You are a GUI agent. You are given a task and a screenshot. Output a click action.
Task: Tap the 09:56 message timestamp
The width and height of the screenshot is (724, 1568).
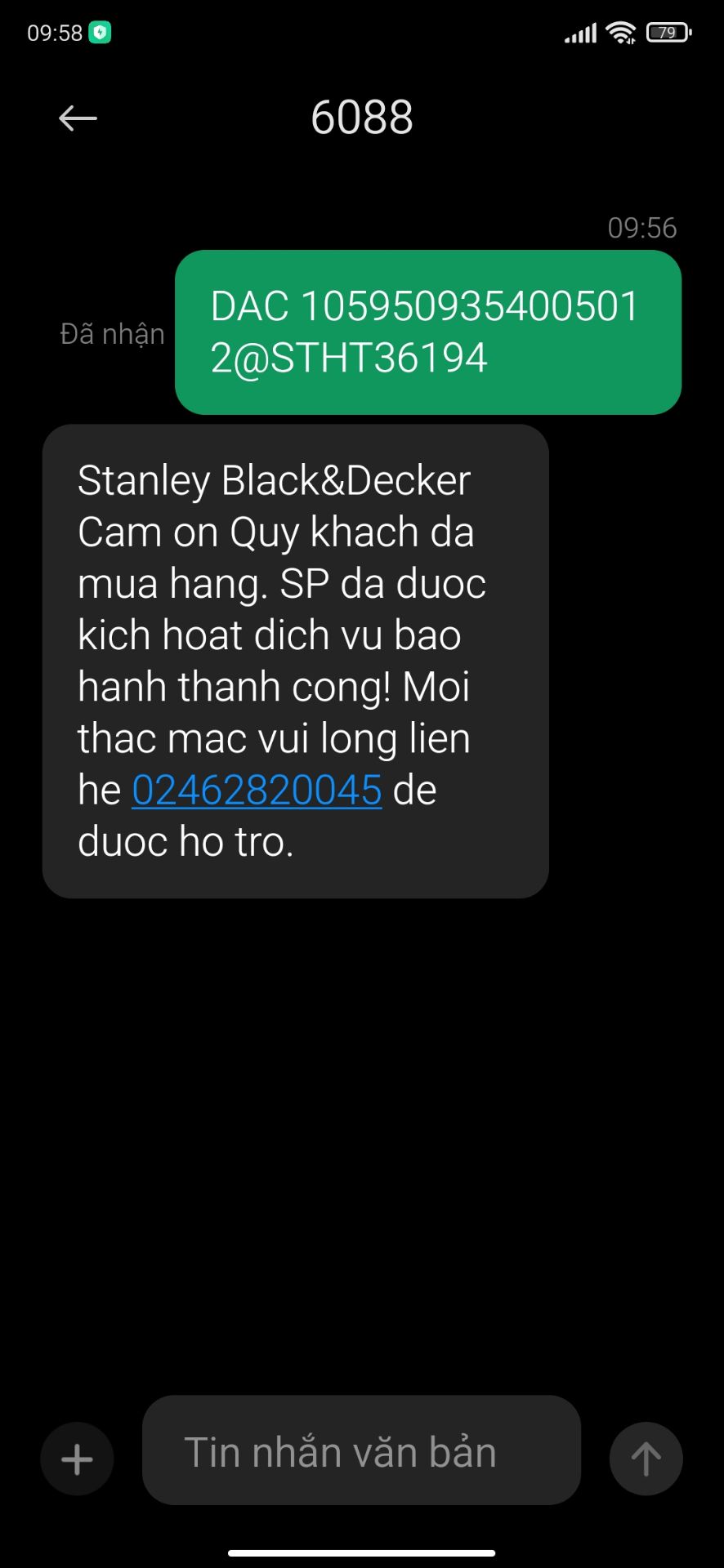[x=642, y=229]
